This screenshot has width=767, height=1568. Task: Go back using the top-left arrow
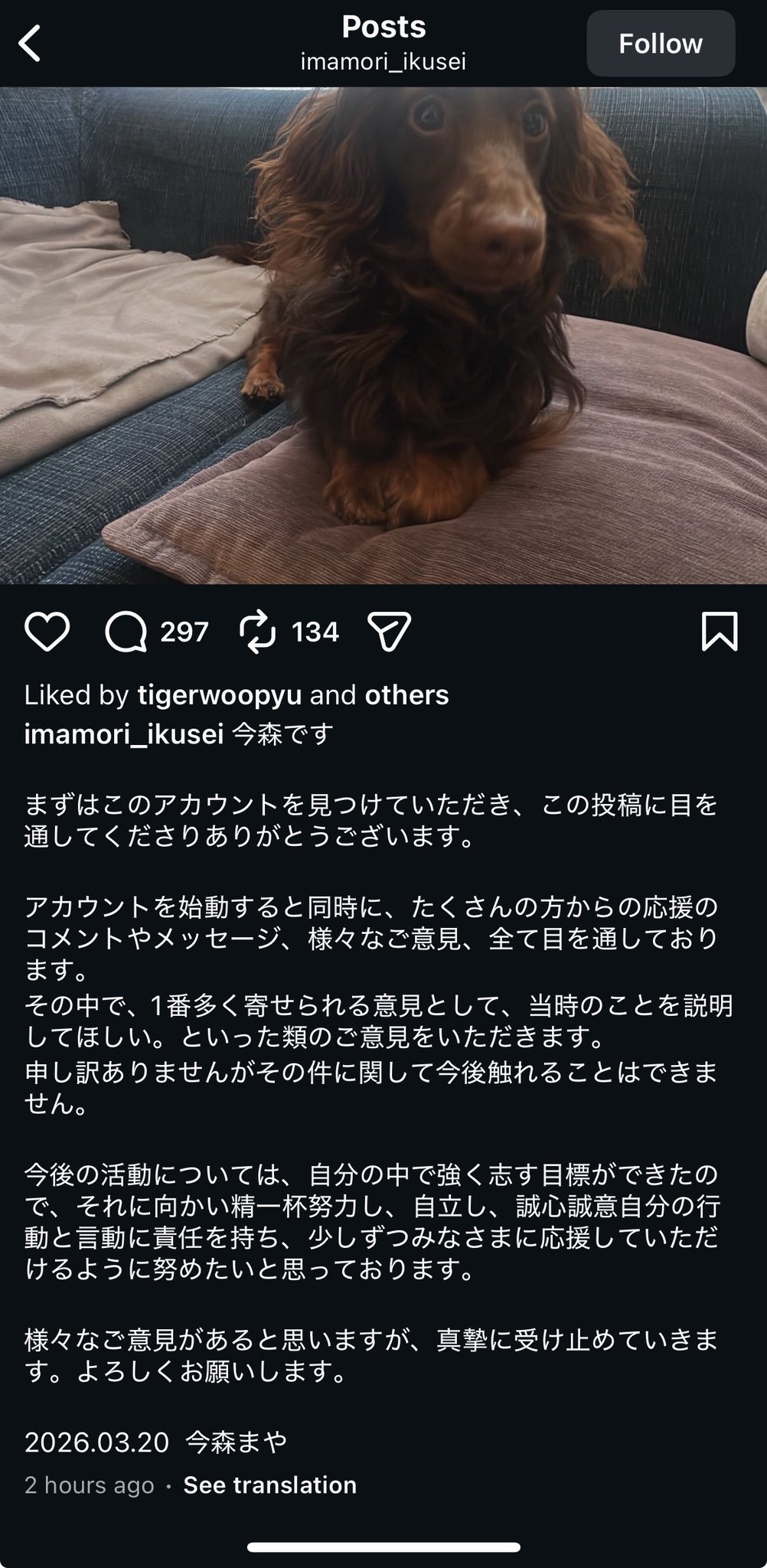pyautogui.click(x=31, y=43)
